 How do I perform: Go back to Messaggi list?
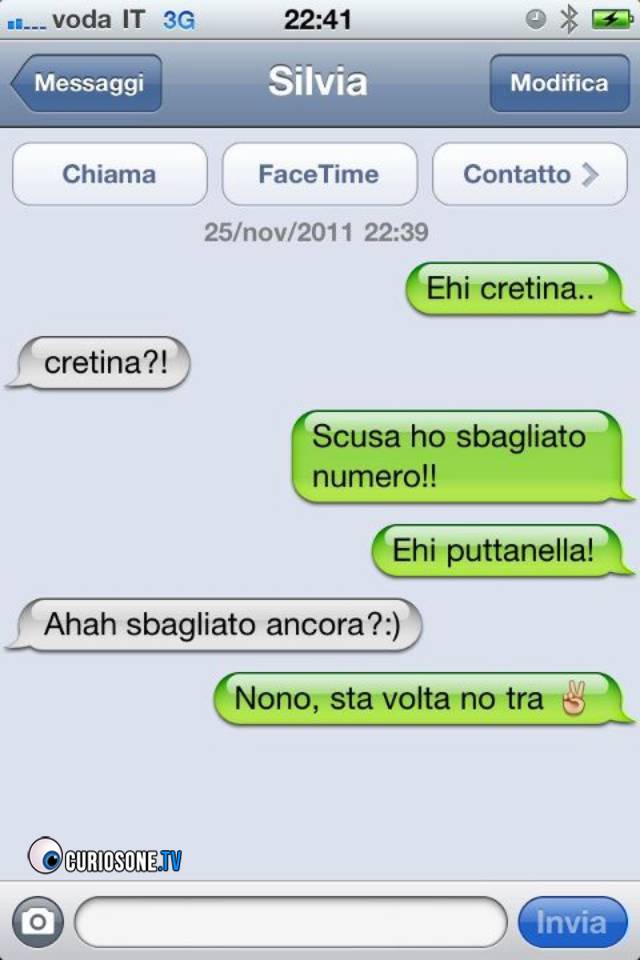click(88, 83)
